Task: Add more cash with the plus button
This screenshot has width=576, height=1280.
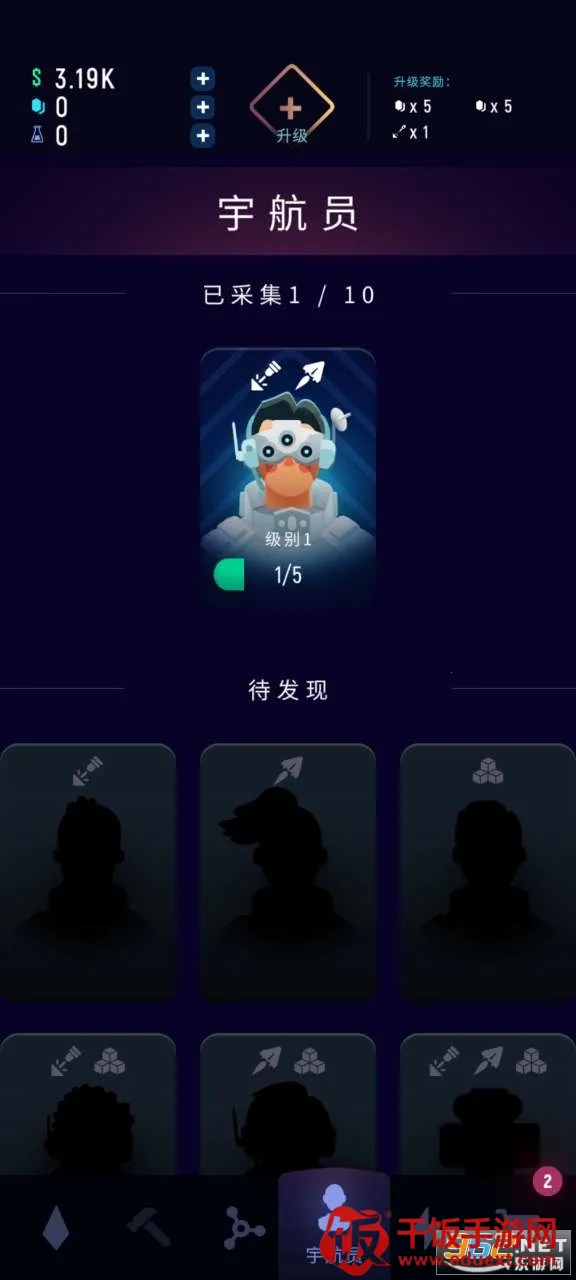Action: [x=203, y=79]
